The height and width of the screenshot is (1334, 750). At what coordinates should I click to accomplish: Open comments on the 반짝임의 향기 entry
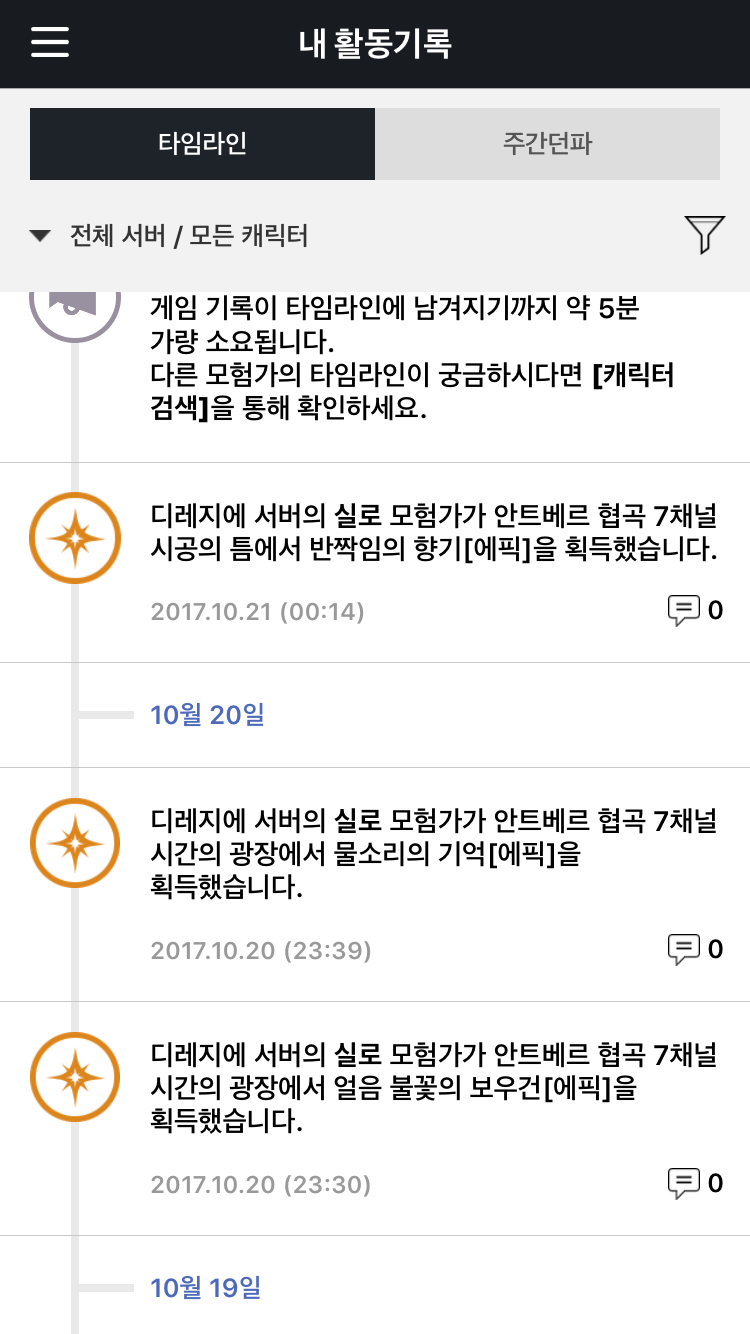click(x=694, y=610)
